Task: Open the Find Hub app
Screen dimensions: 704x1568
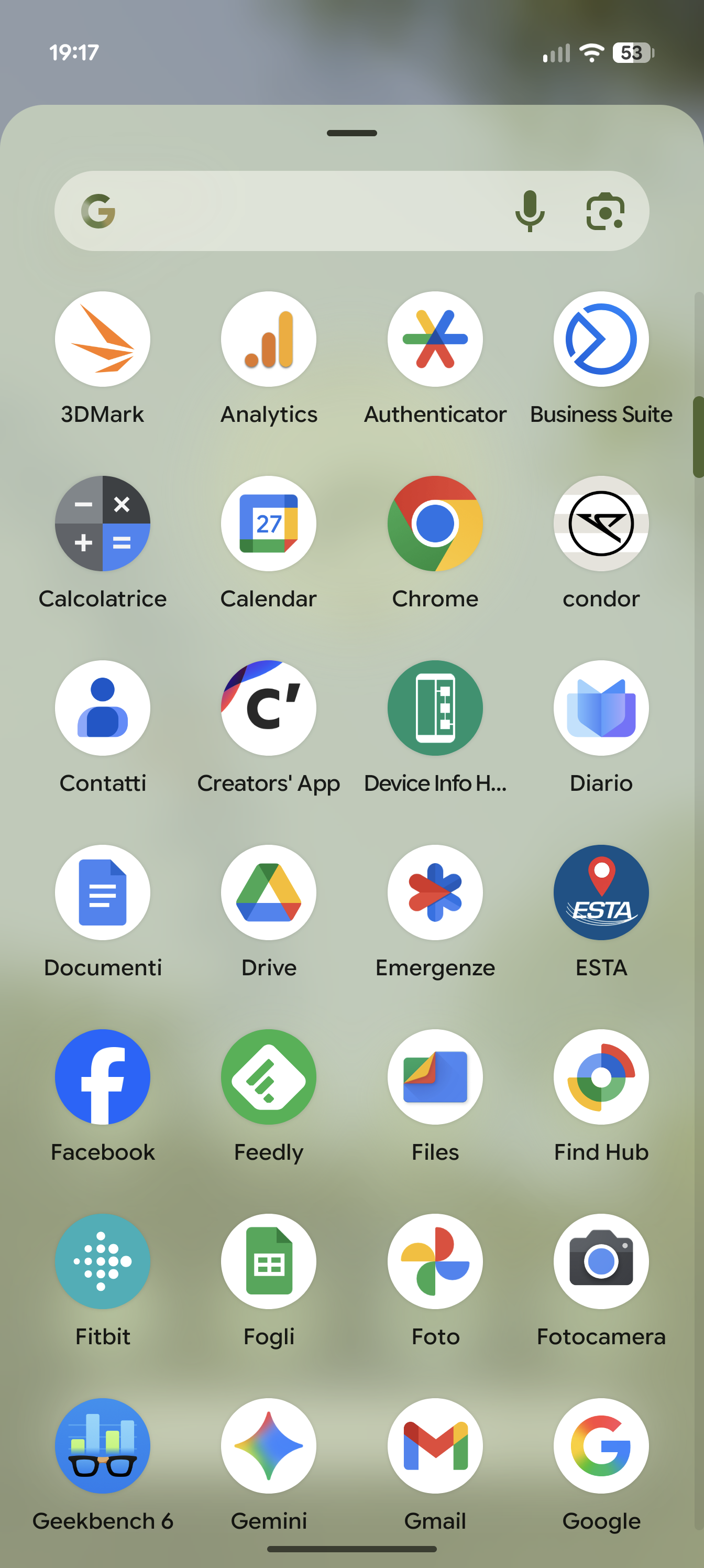Action: click(601, 1077)
